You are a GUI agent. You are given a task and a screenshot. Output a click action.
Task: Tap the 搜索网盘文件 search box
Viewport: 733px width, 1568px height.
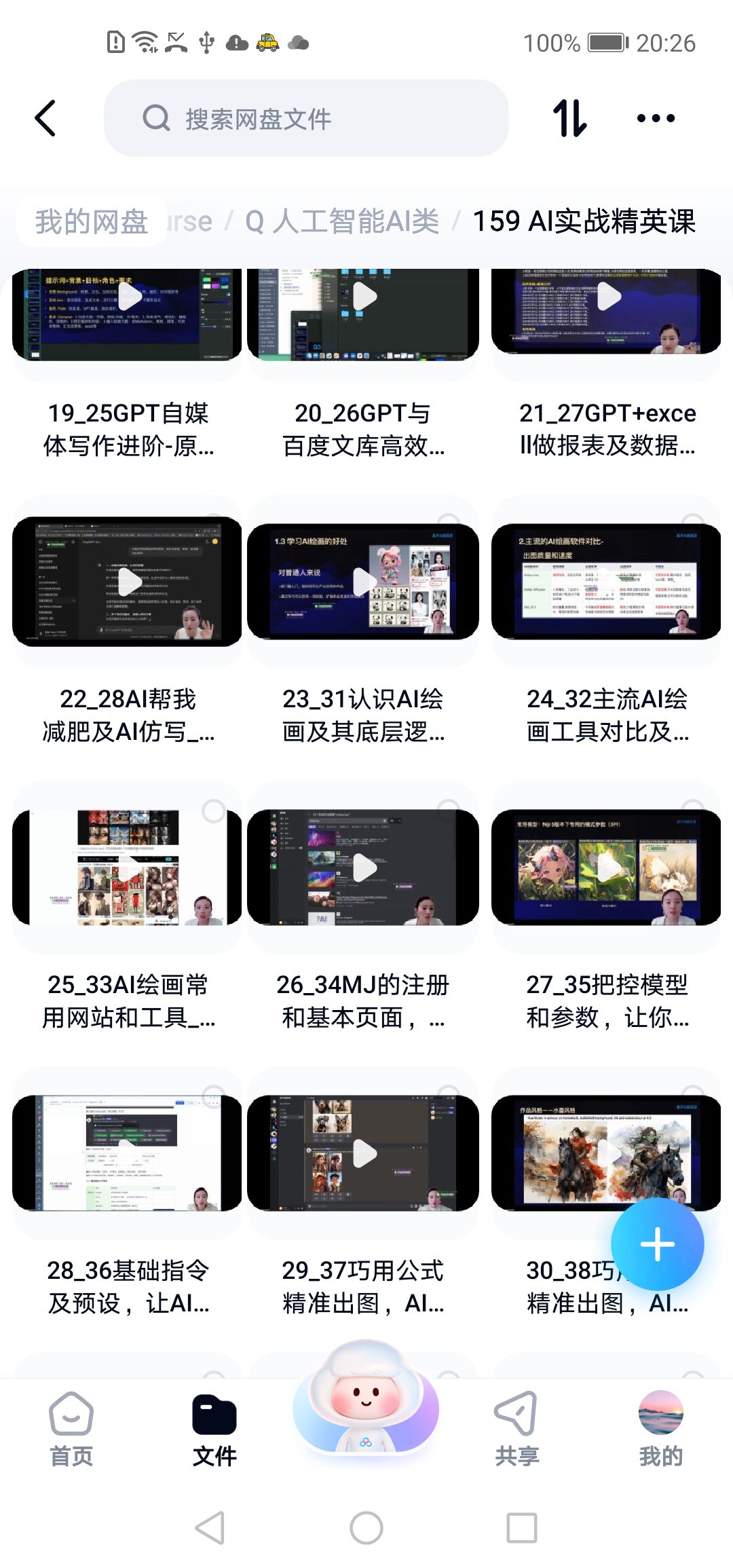(305, 119)
